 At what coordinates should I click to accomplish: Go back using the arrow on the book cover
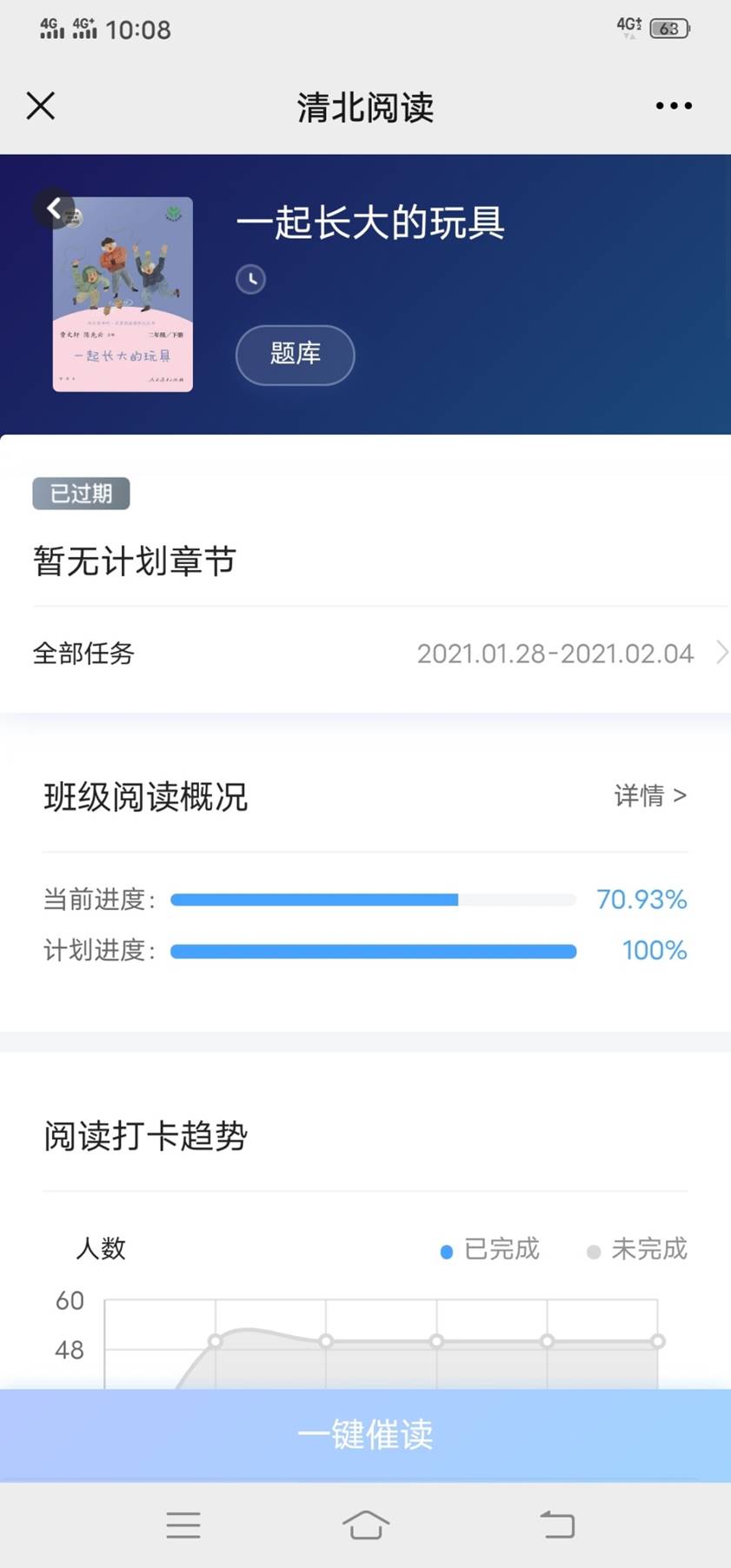54,209
